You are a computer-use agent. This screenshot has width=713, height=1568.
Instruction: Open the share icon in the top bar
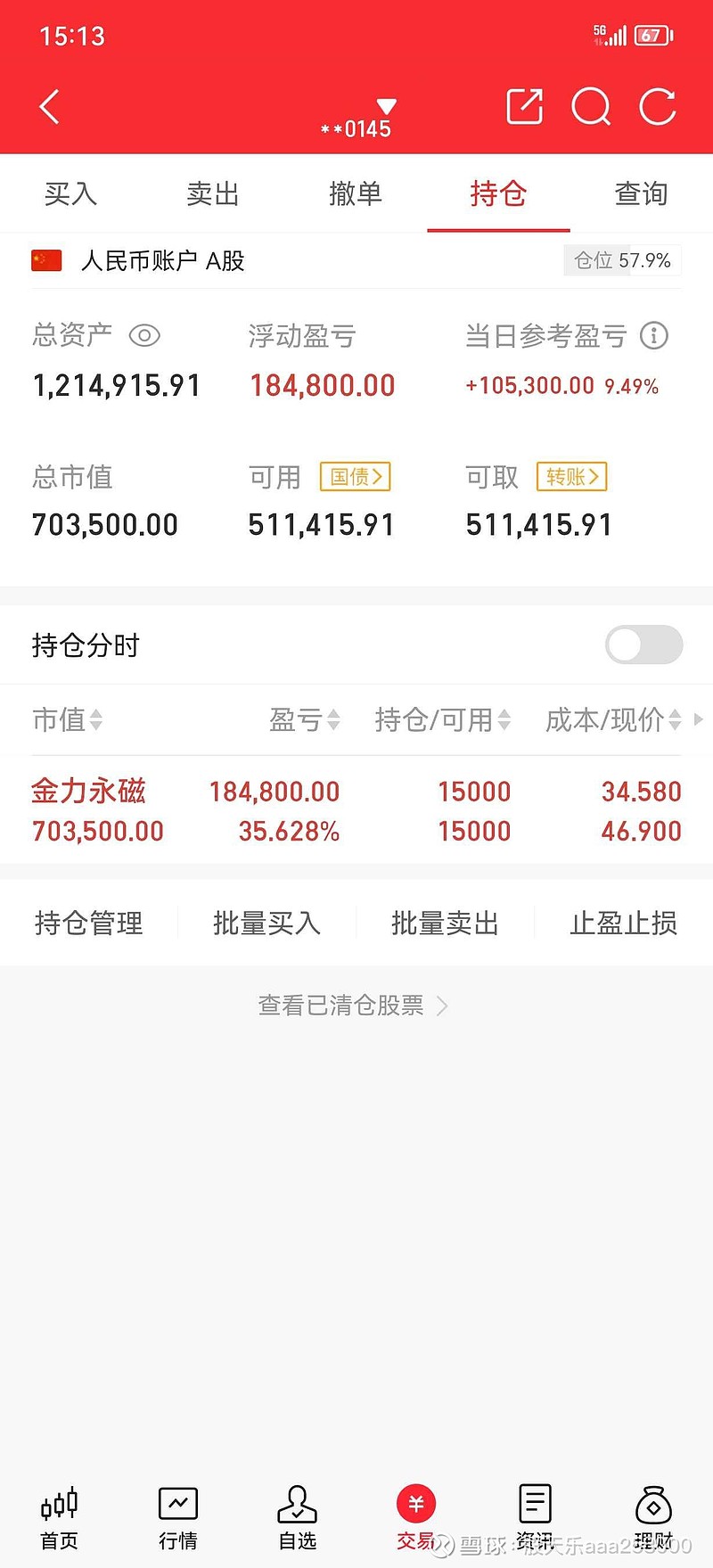tap(525, 106)
